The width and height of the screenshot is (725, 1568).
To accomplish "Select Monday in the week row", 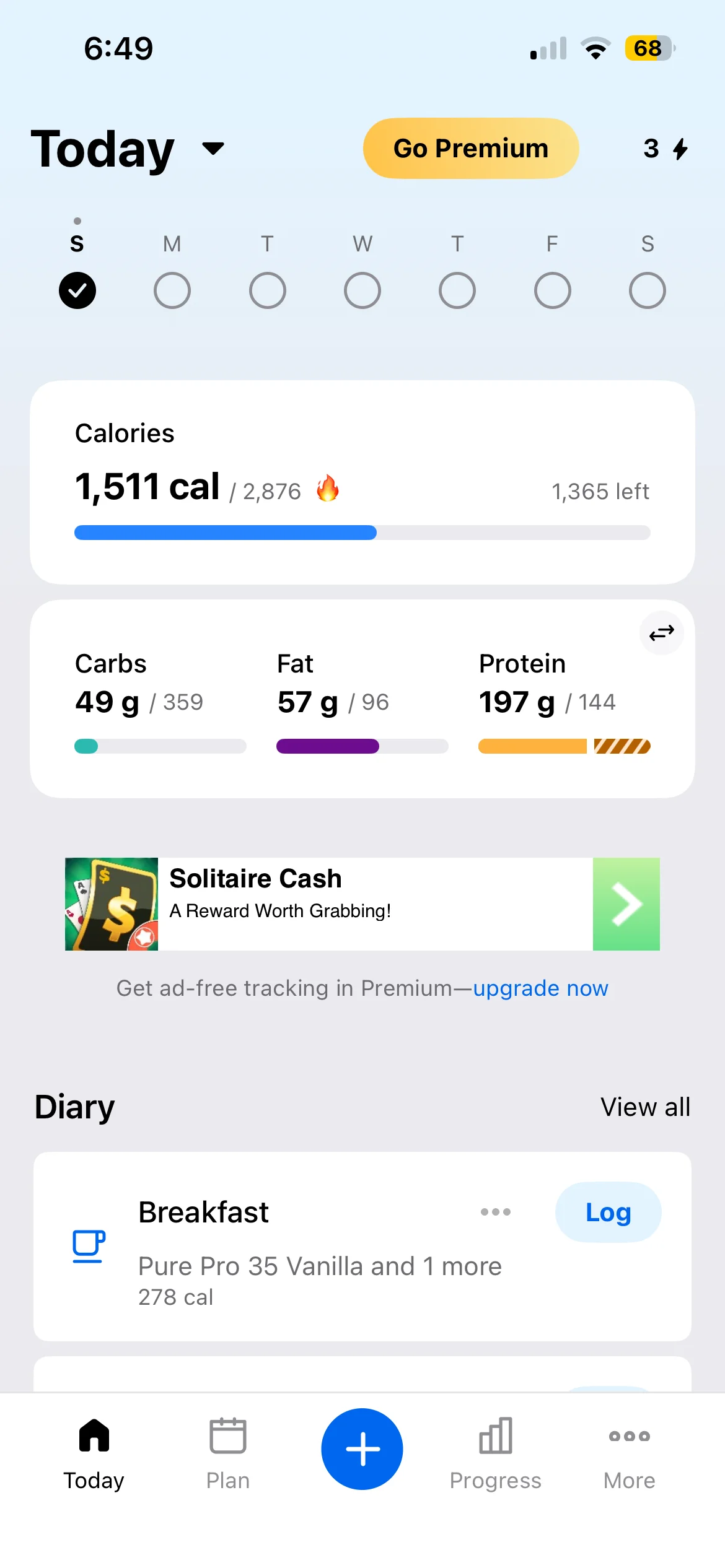I will coord(172,290).
